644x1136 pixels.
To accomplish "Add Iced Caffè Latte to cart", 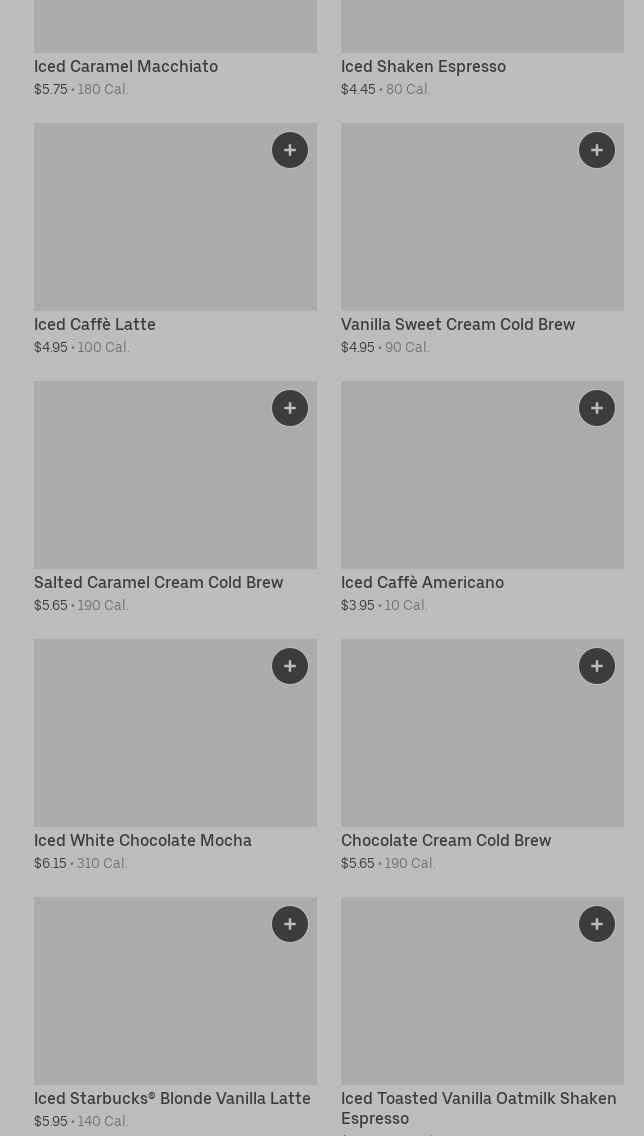I will [x=290, y=150].
